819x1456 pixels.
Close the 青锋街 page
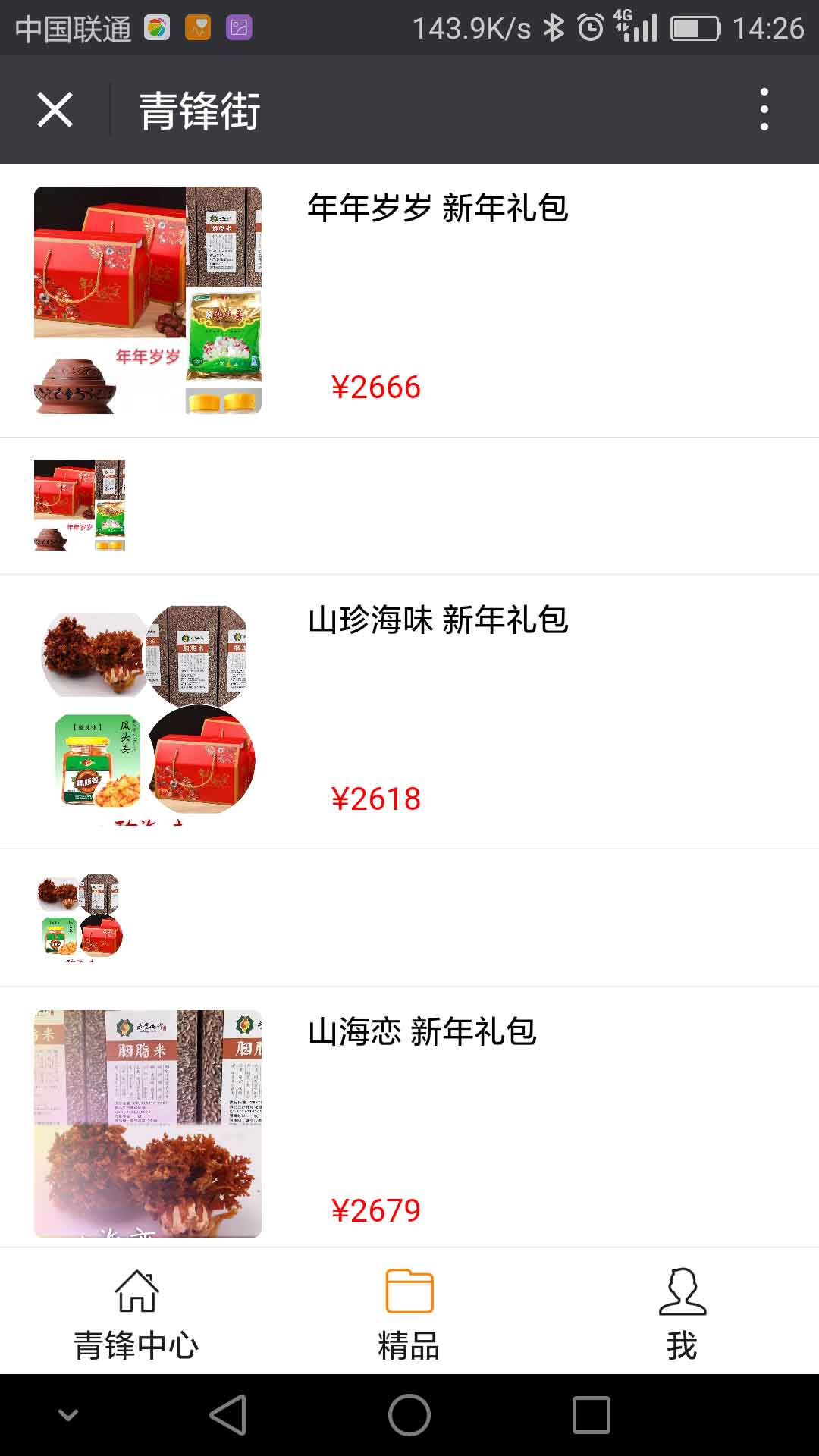pos(55,110)
